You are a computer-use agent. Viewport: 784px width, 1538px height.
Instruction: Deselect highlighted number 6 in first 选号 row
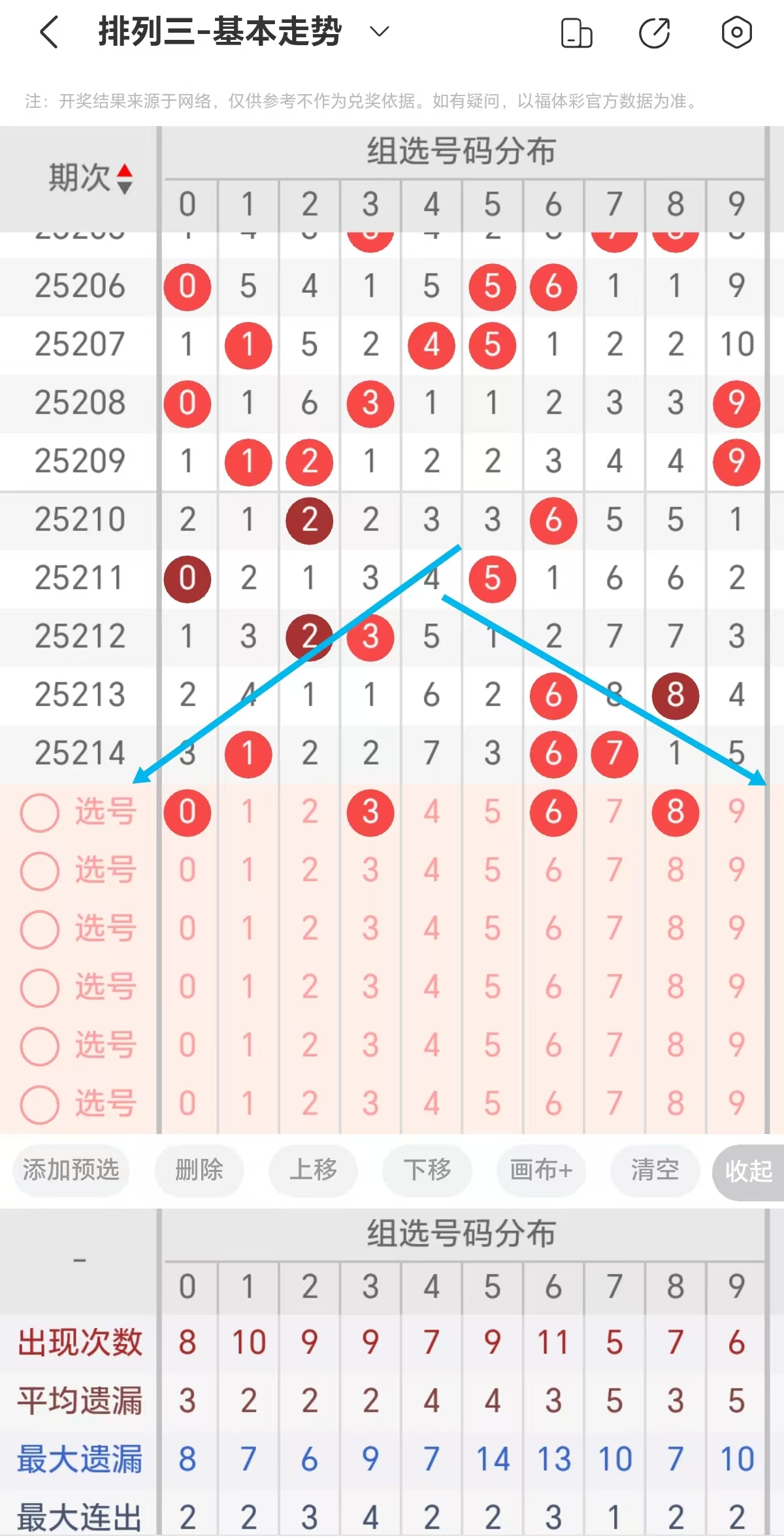[x=553, y=812]
